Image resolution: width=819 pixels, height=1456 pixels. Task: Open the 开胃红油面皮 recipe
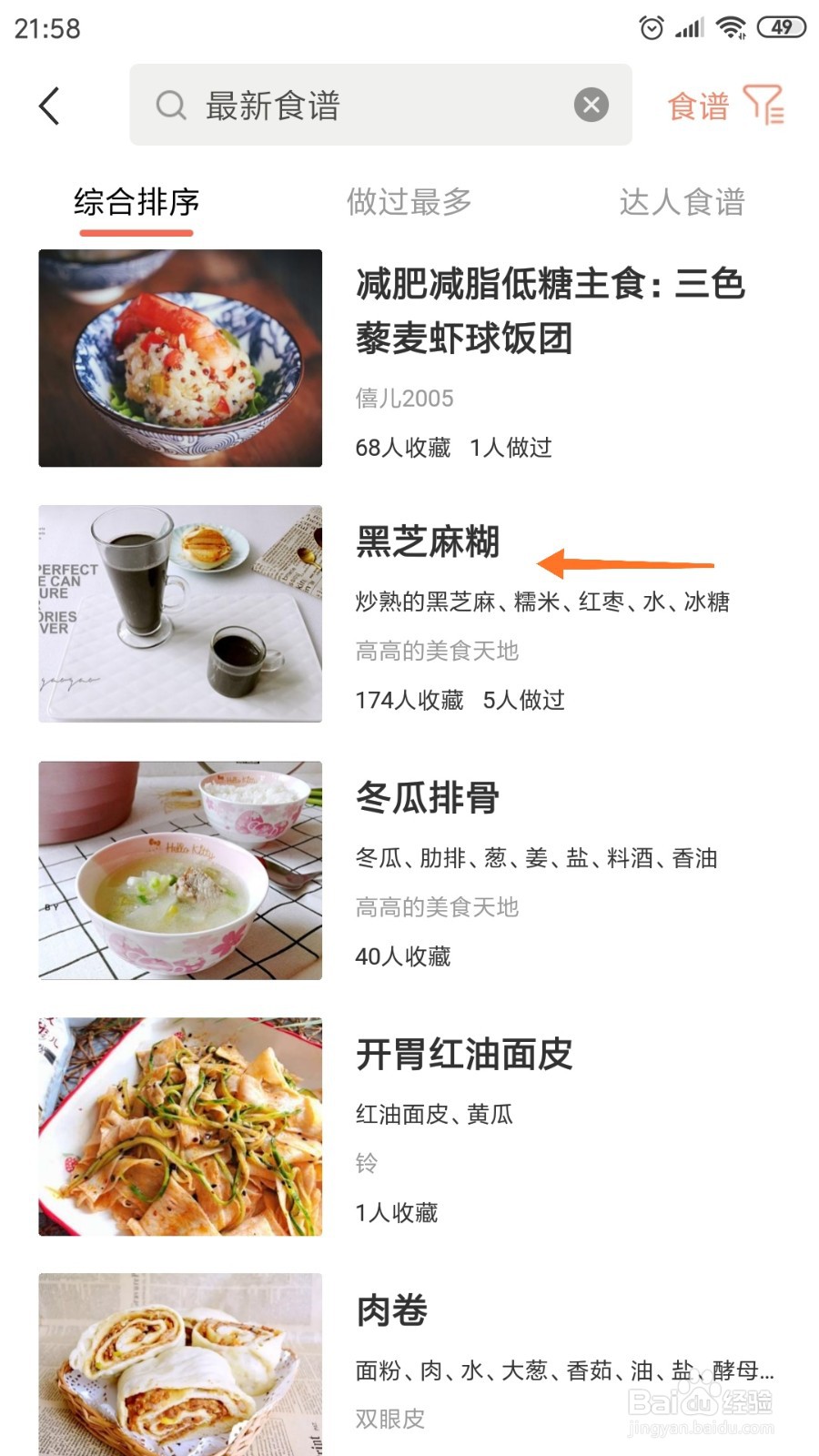point(409,1127)
